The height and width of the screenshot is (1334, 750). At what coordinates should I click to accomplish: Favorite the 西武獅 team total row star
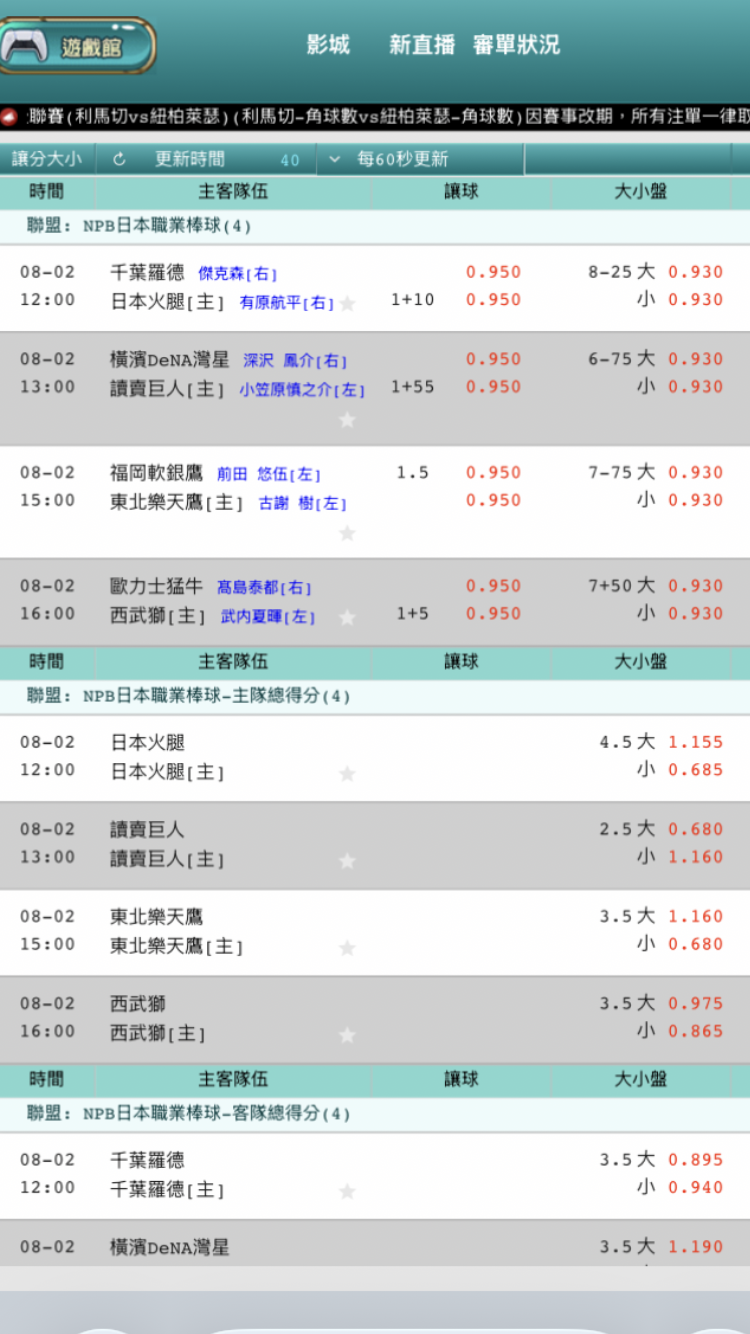tap(347, 1035)
